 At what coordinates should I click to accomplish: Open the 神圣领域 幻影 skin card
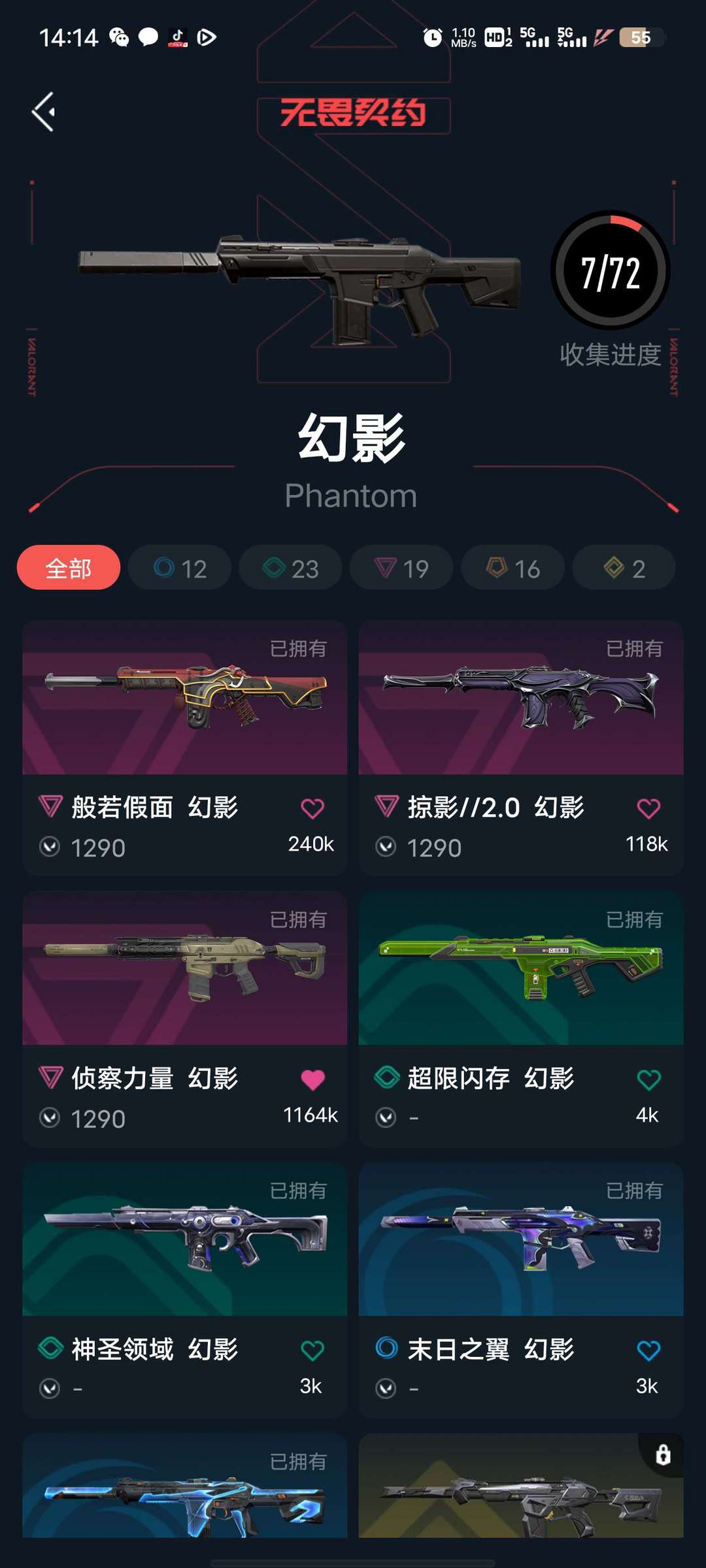(185, 1290)
